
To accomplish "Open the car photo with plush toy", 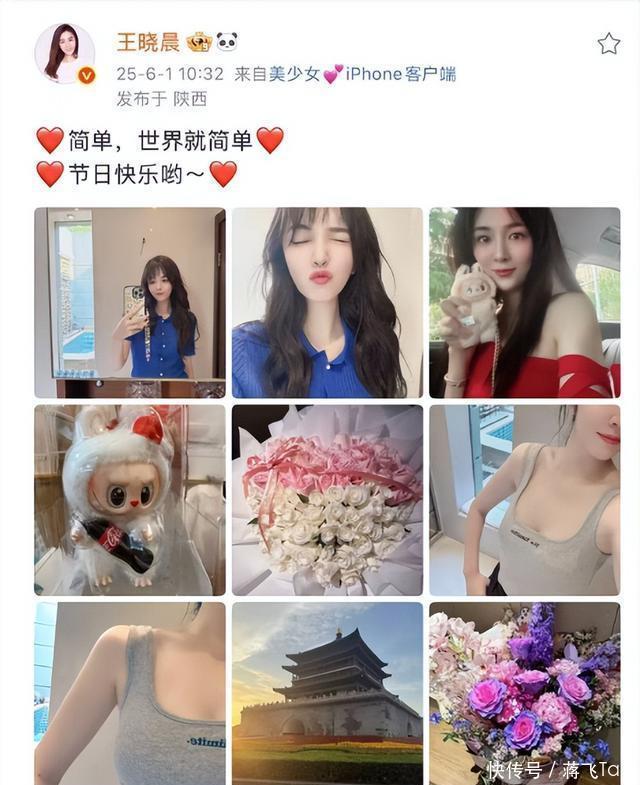I will click(x=524, y=302).
